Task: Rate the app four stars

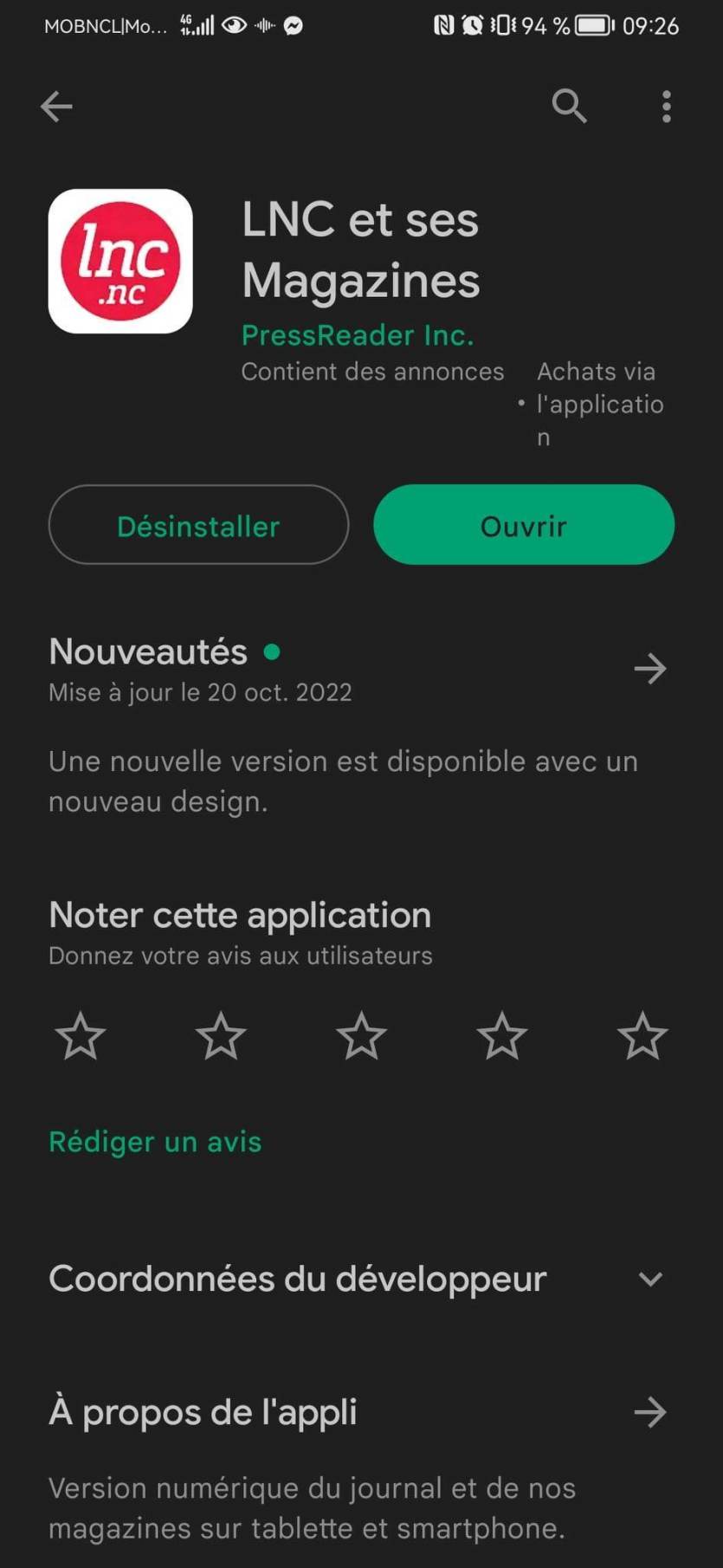Action: [502, 1036]
